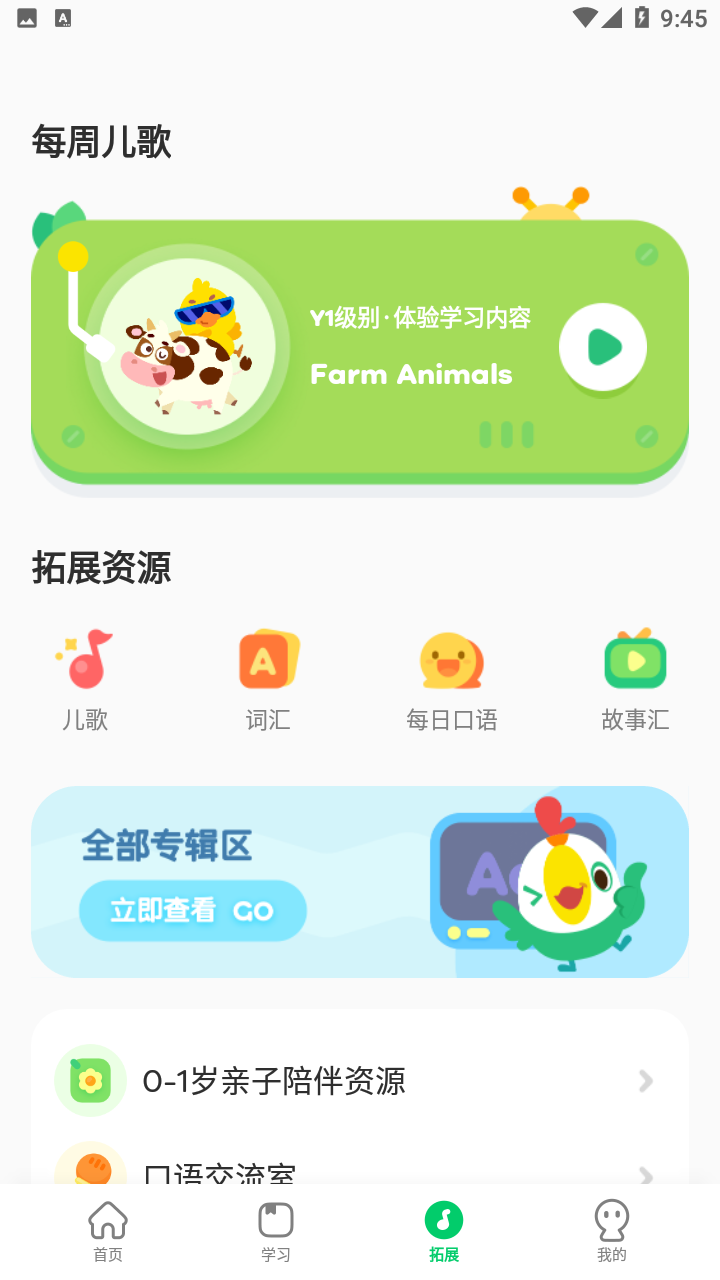This screenshot has width=720, height=1280.
Task: Open the 故事汇 stories resource
Action: (x=635, y=680)
